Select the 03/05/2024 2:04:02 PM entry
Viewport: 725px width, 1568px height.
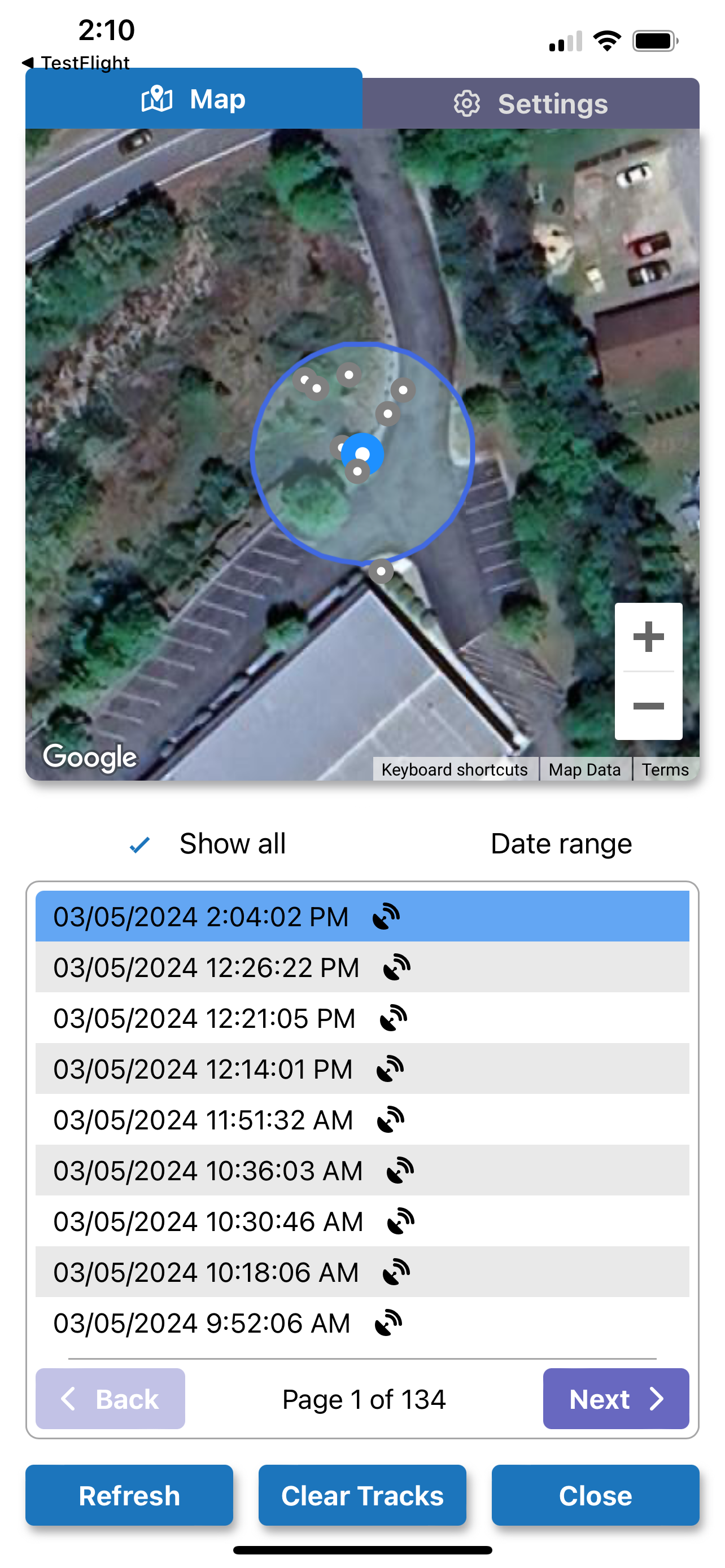362,917
